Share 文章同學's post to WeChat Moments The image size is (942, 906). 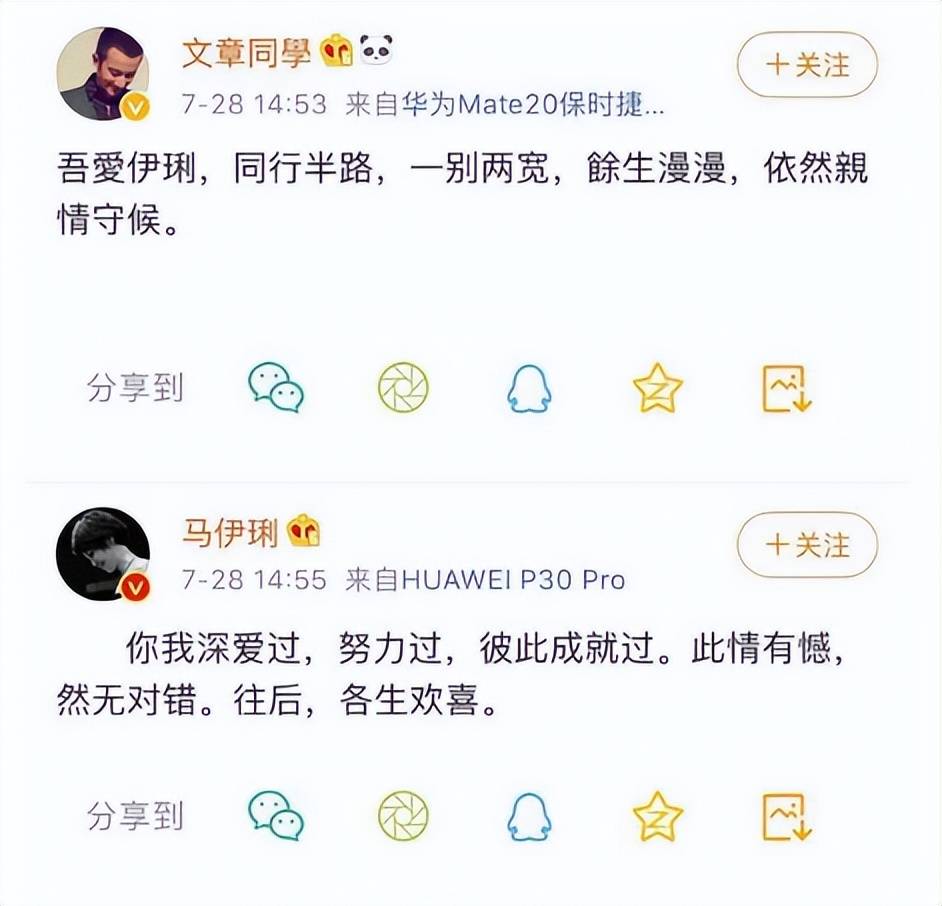pos(403,387)
